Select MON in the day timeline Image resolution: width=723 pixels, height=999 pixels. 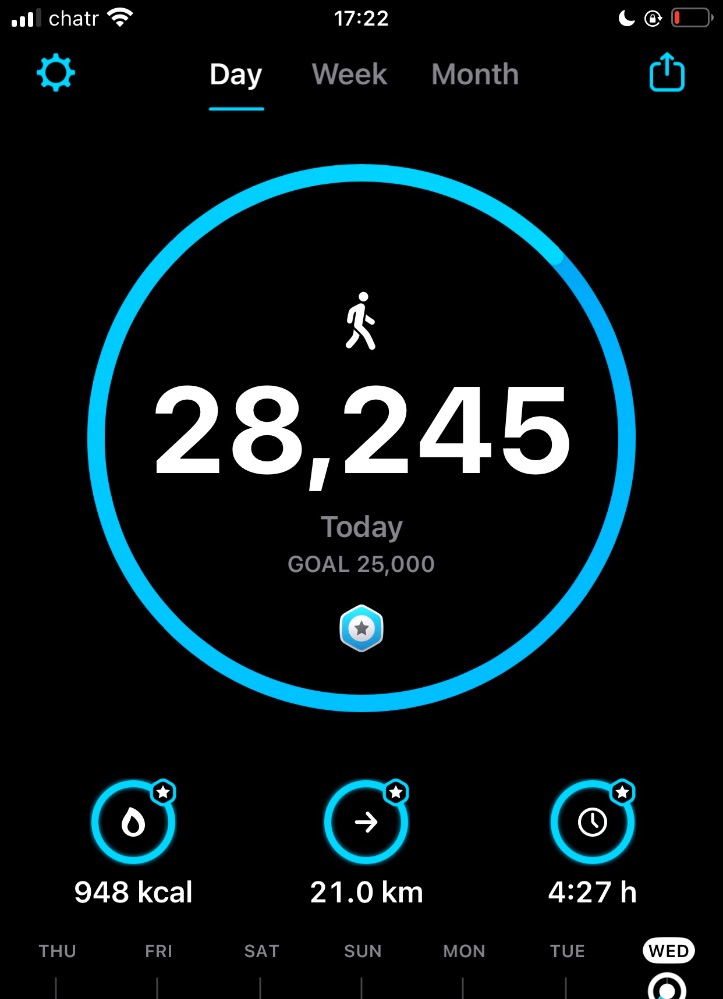tap(464, 952)
